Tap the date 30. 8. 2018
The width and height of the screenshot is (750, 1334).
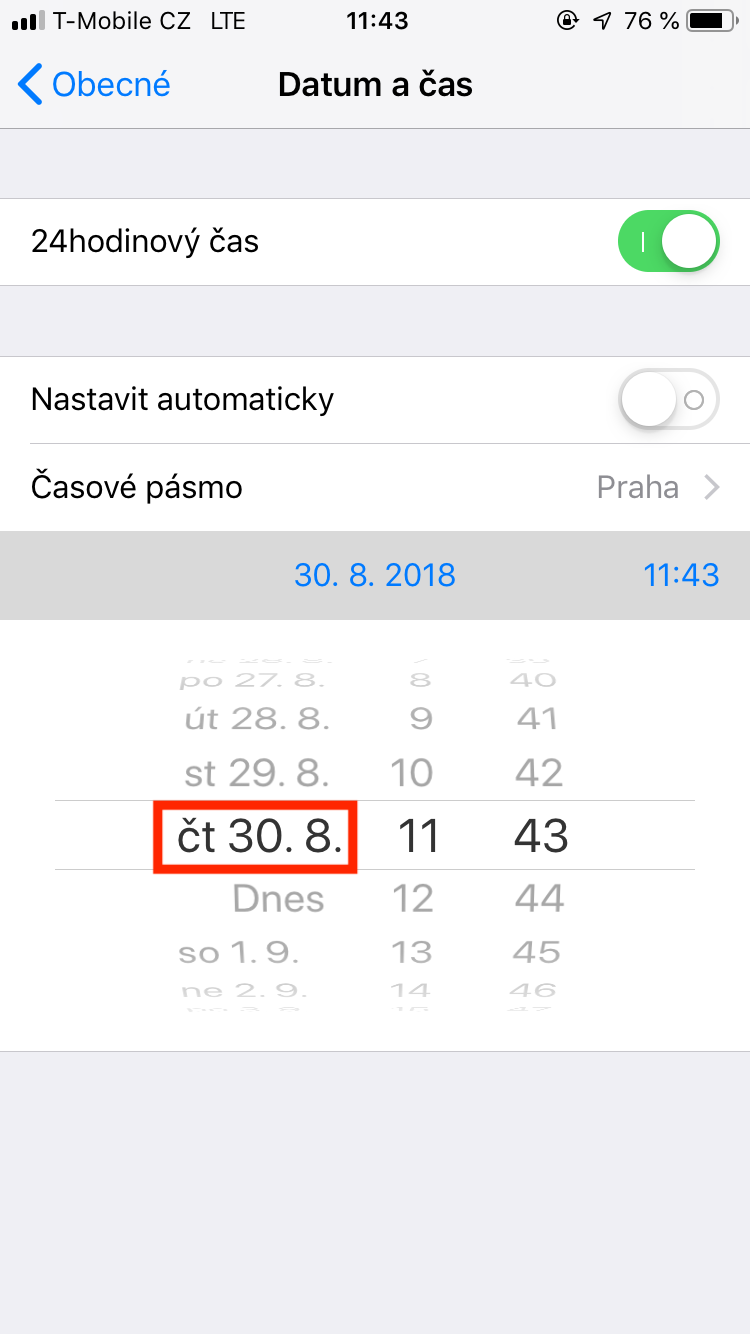tap(374, 575)
